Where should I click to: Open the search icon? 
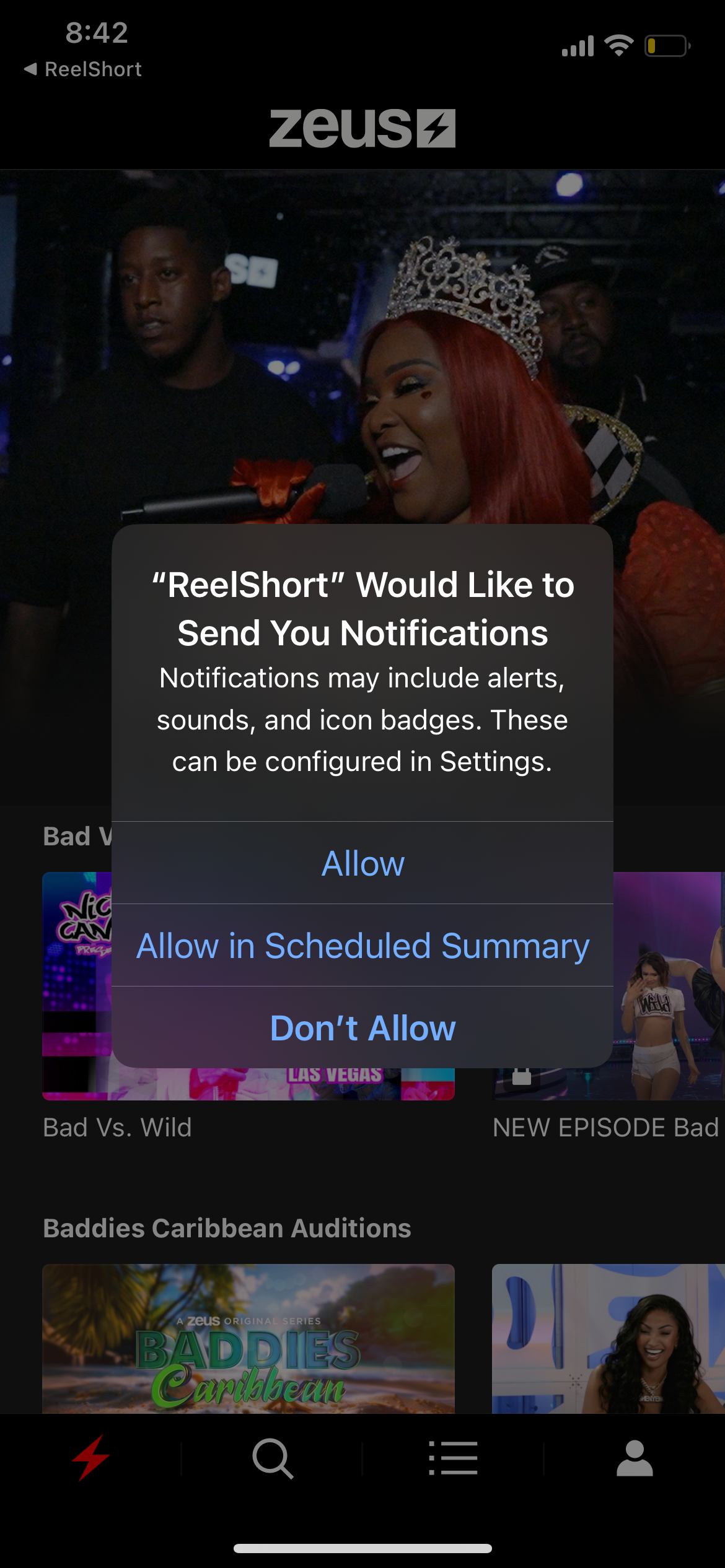[271, 1458]
